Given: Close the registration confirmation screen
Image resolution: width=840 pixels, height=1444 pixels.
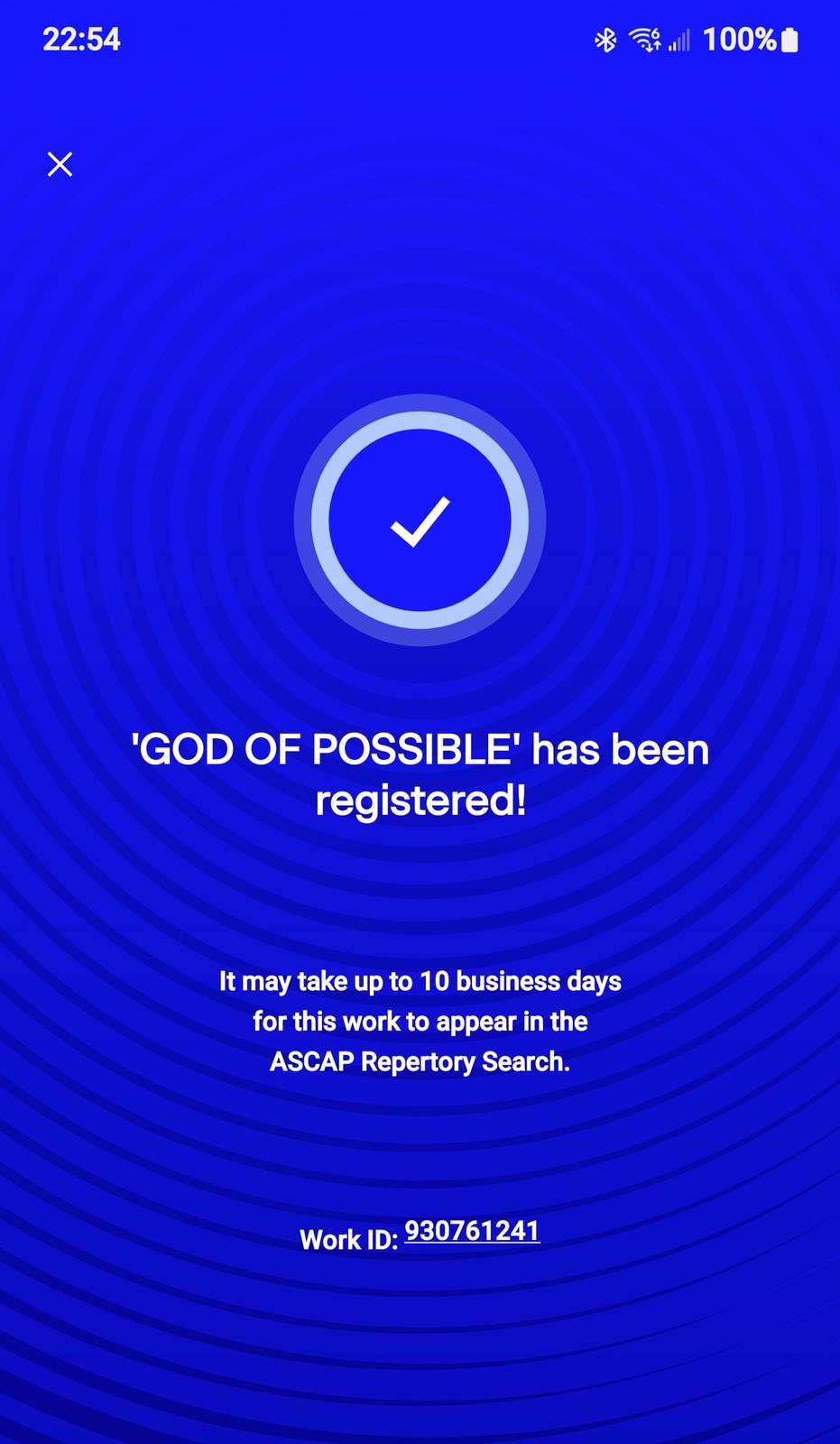Looking at the screenshot, I should click(x=60, y=164).
